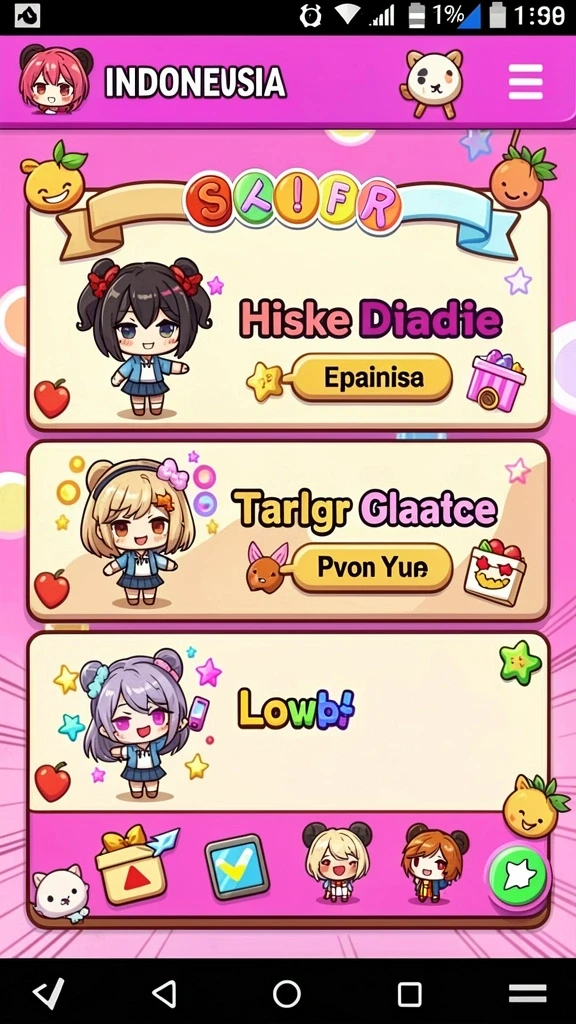Tap the Pvon Yue button

[x=372, y=567]
